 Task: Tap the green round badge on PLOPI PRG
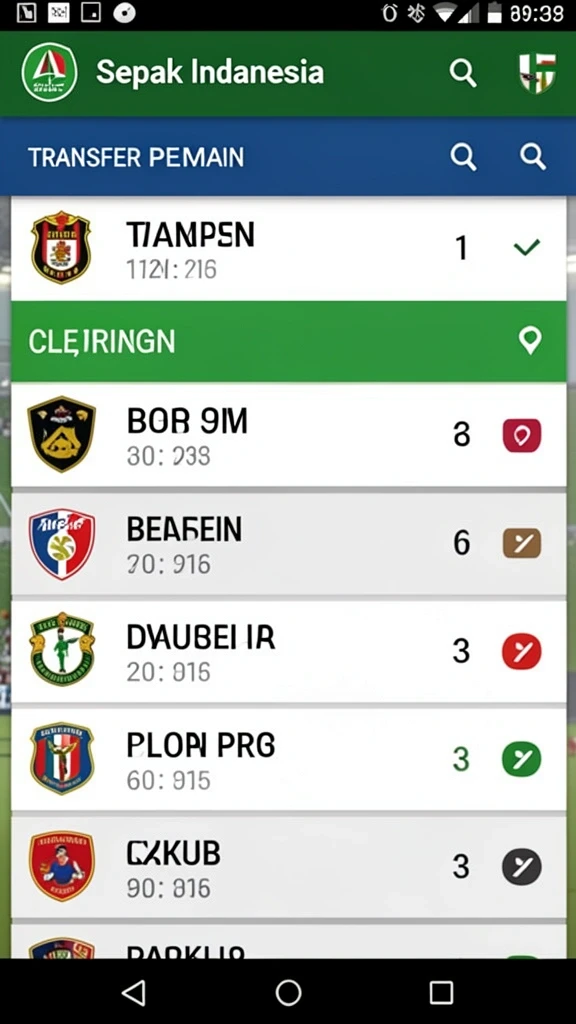[522, 759]
